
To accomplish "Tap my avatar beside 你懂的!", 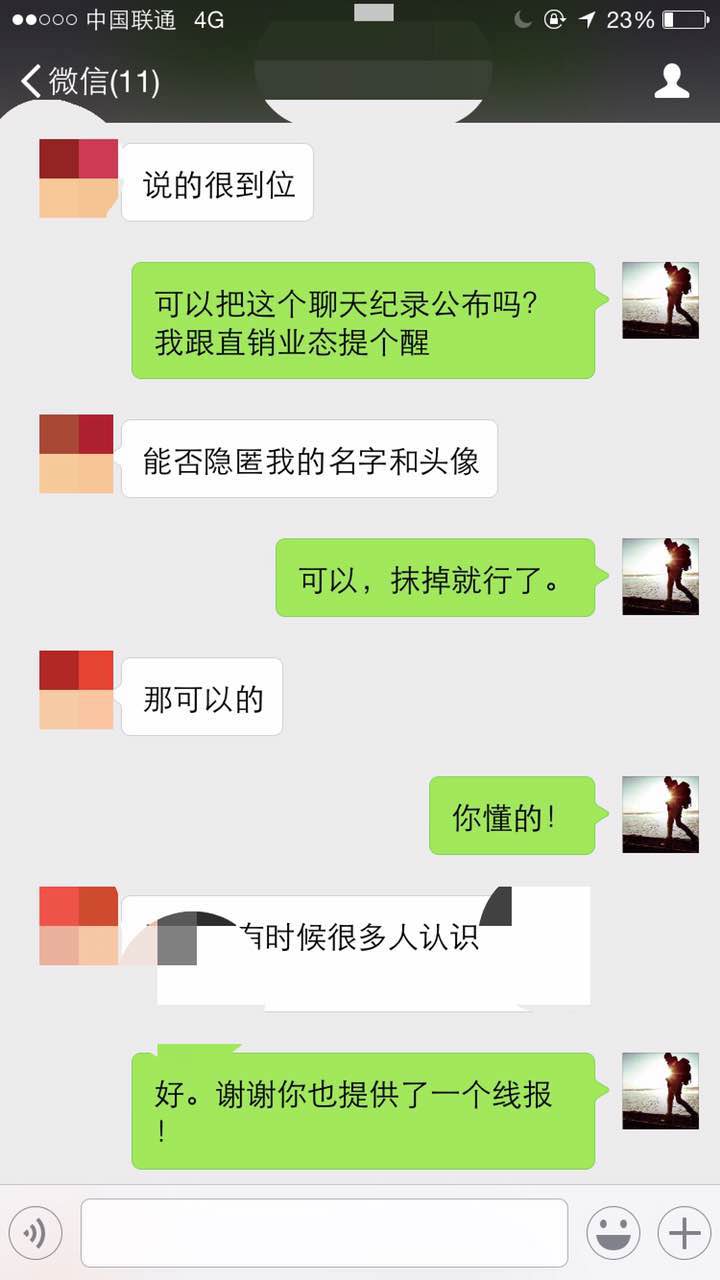I will (660, 814).
